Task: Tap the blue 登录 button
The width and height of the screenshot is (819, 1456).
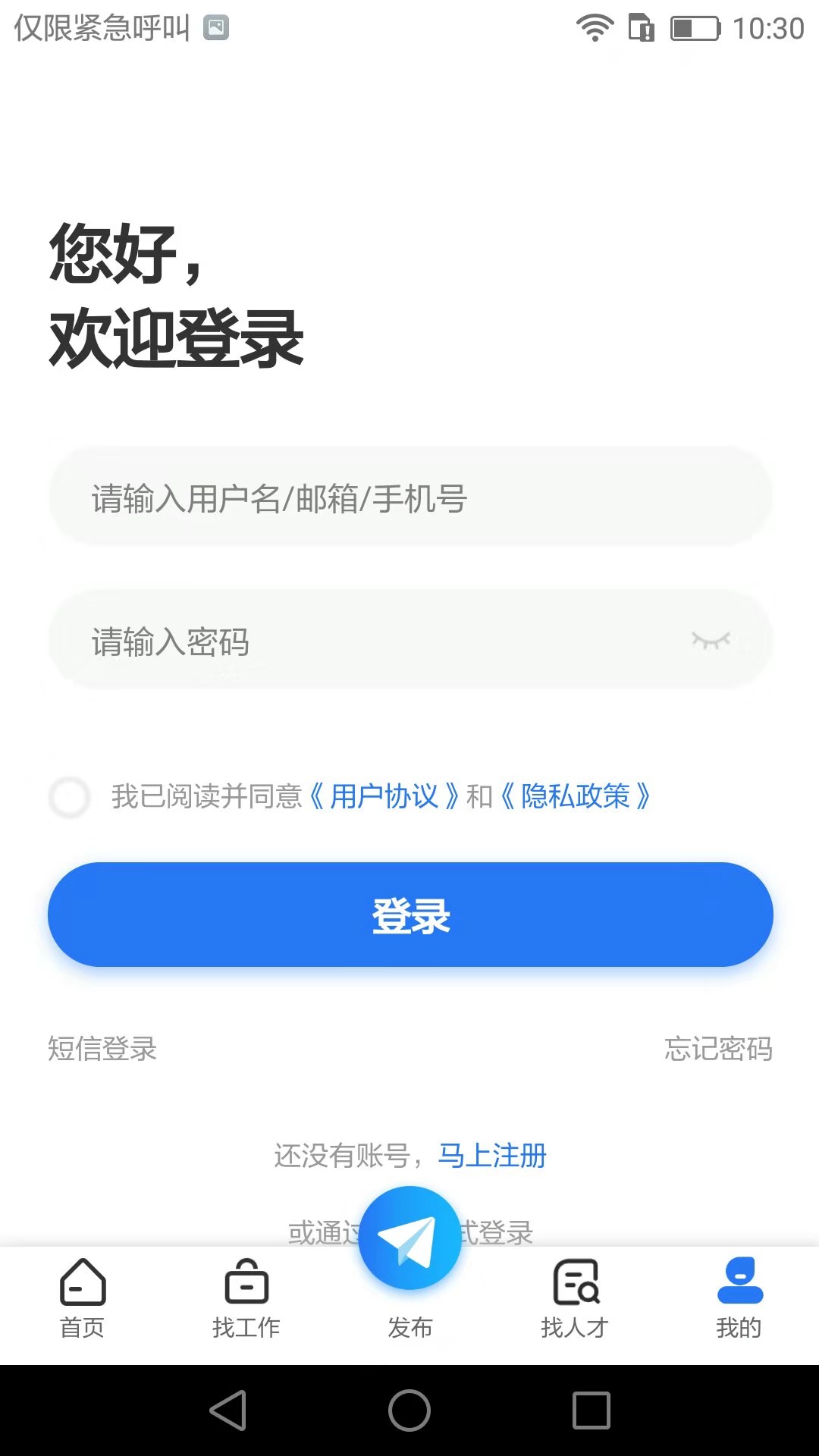Action: (x=410, y=915)
